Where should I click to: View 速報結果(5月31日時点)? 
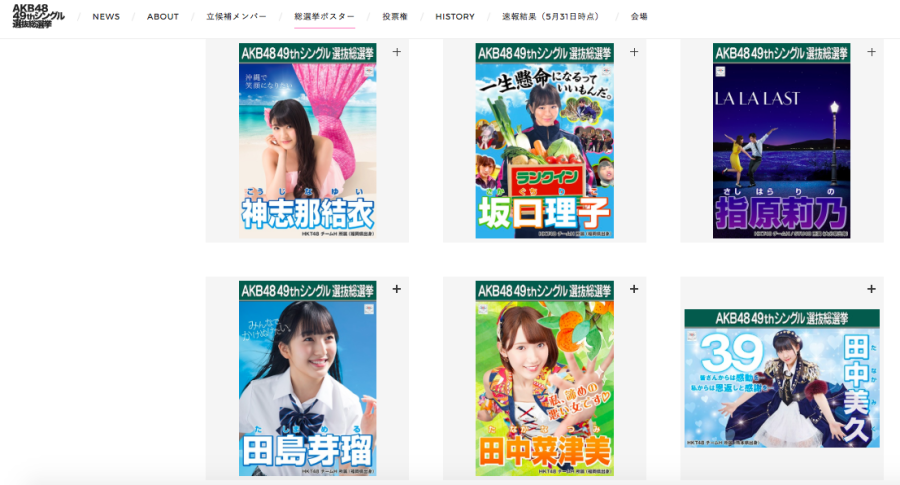[x=553, y=17]
